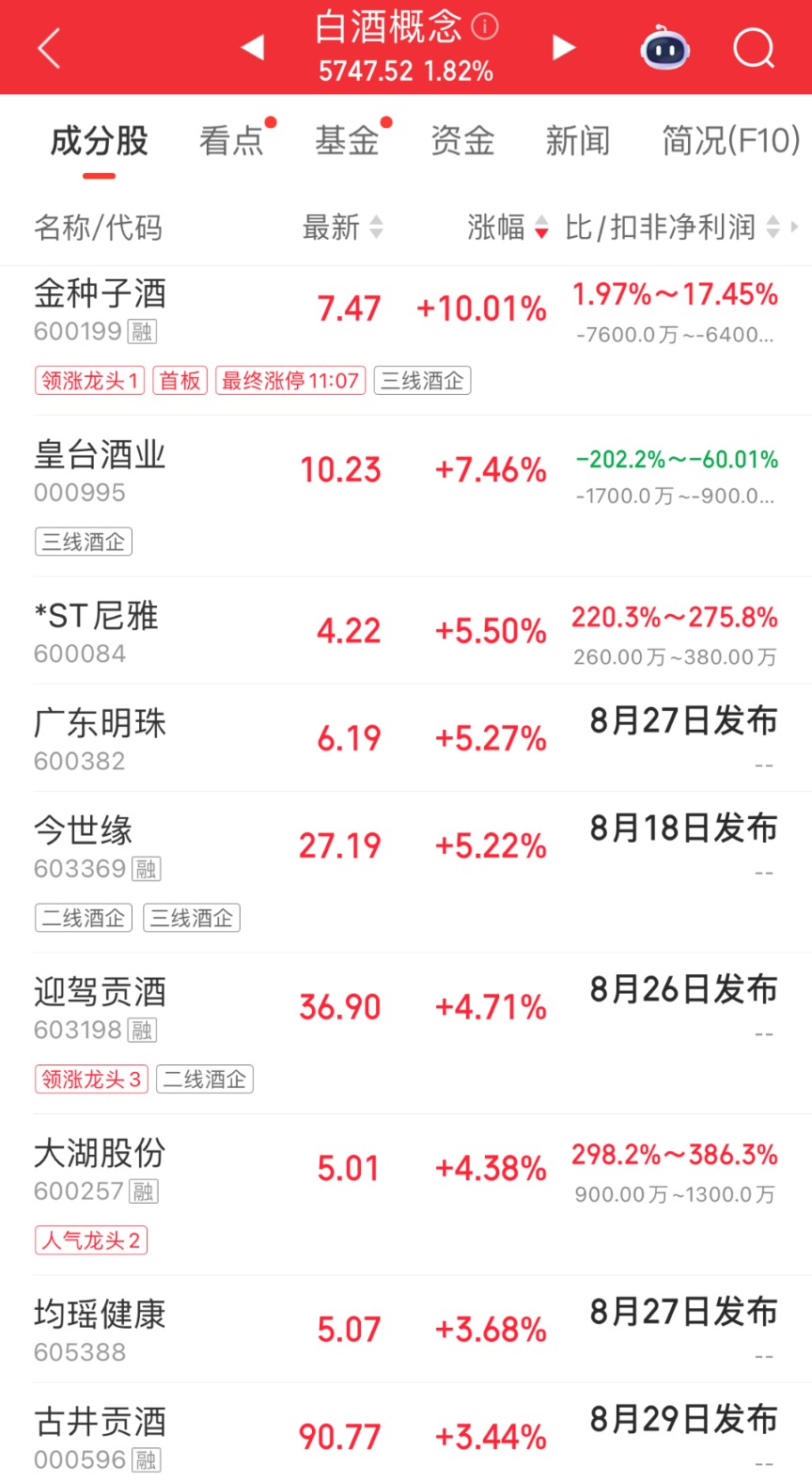Switch to the previous sector with left triangle
Viewport: 812px width, 1482px height.
pyautogui.click(x=252, y=47)
